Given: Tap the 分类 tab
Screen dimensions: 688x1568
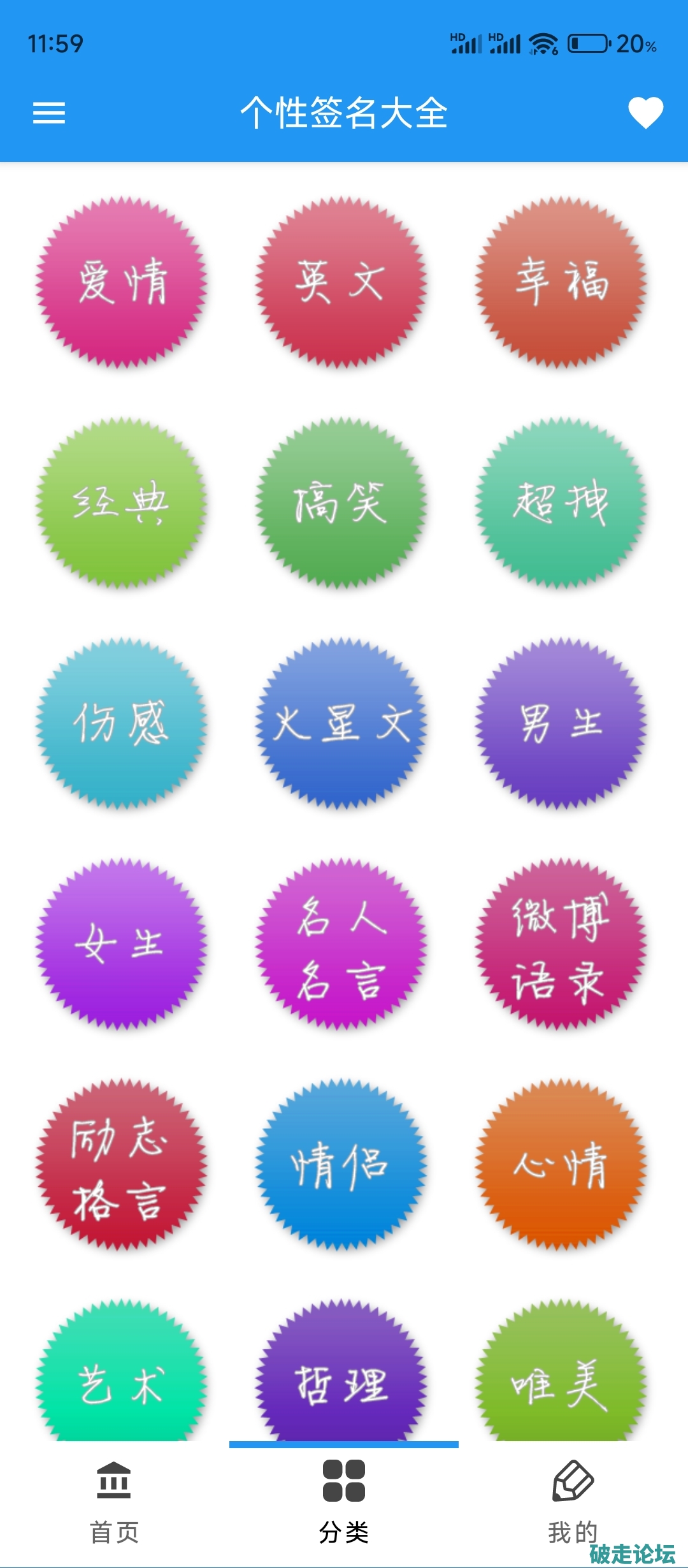Looking at the screenshot, I should pos(344,1503).
